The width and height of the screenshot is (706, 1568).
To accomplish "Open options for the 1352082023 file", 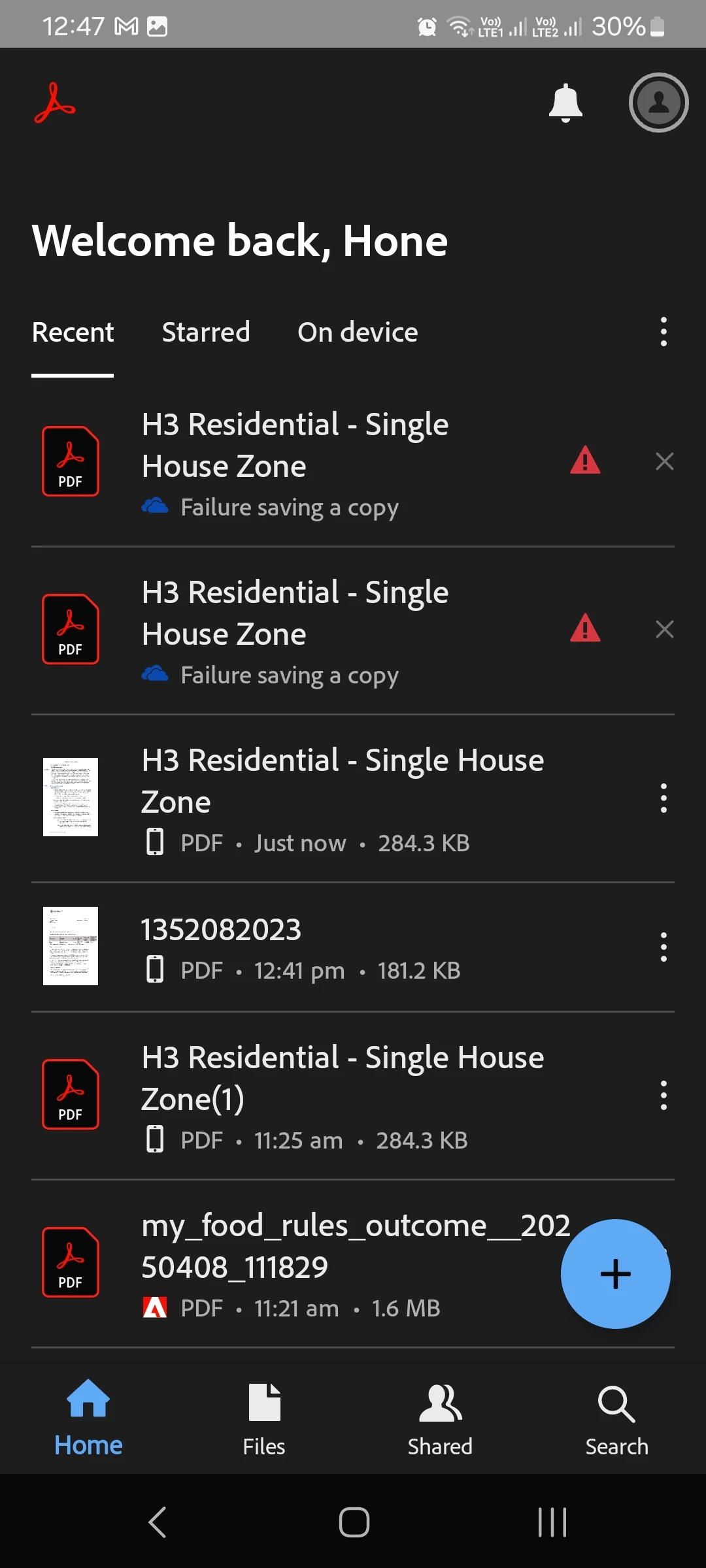I will click(664, 947).
